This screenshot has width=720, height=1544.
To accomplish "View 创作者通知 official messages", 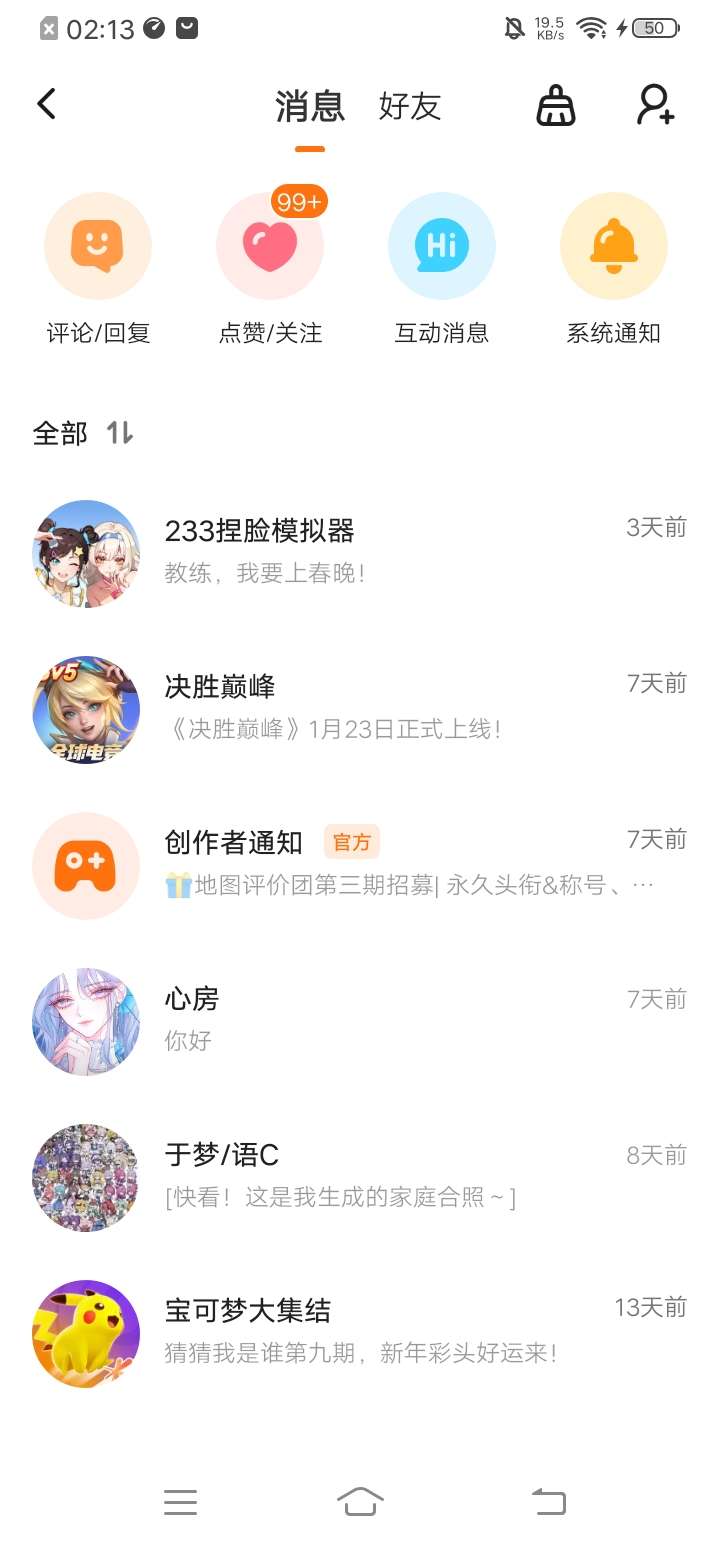I will tap(360, 865).
